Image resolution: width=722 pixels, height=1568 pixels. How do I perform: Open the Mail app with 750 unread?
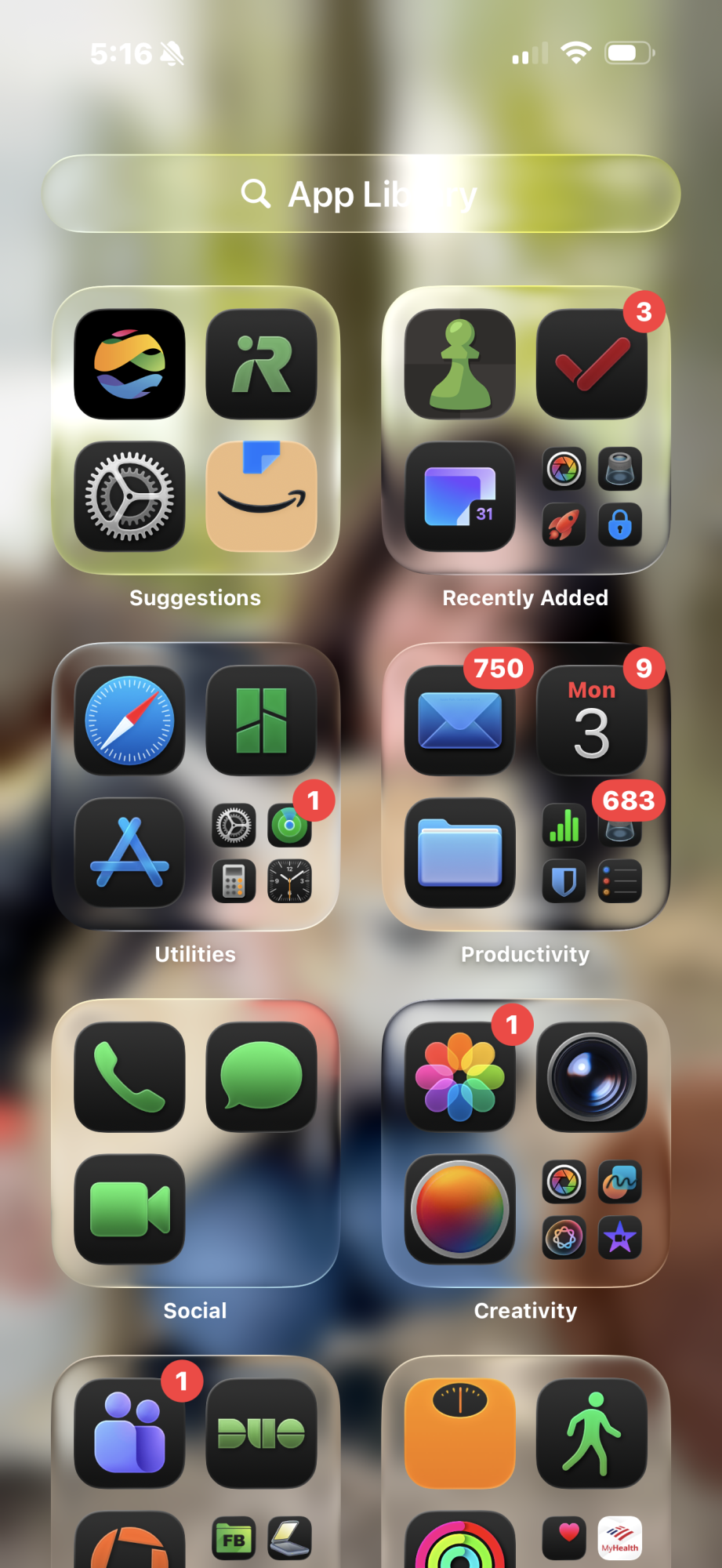click(x=460, y=720)
